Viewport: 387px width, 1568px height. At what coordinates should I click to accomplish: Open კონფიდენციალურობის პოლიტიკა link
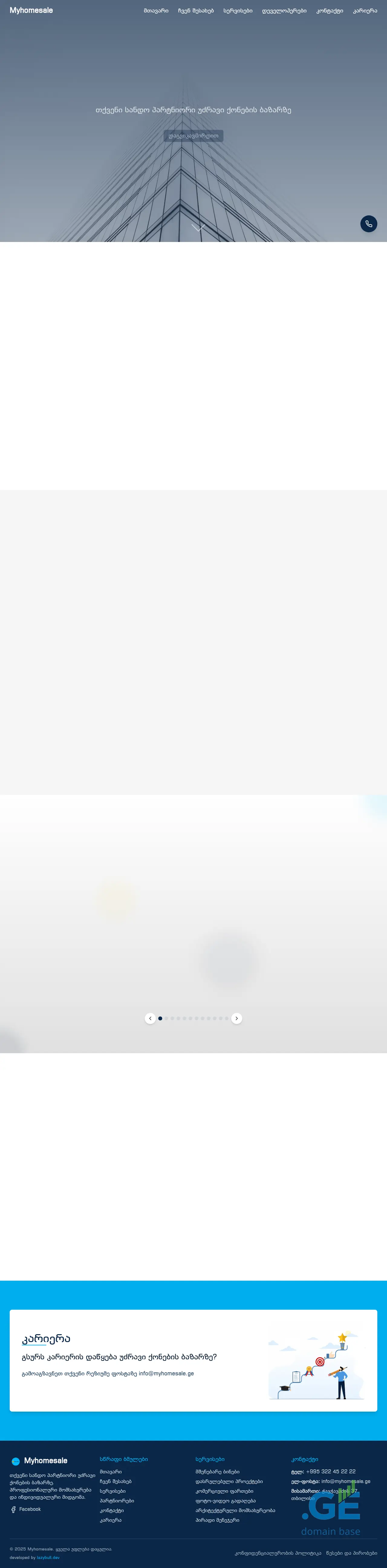278,1553
